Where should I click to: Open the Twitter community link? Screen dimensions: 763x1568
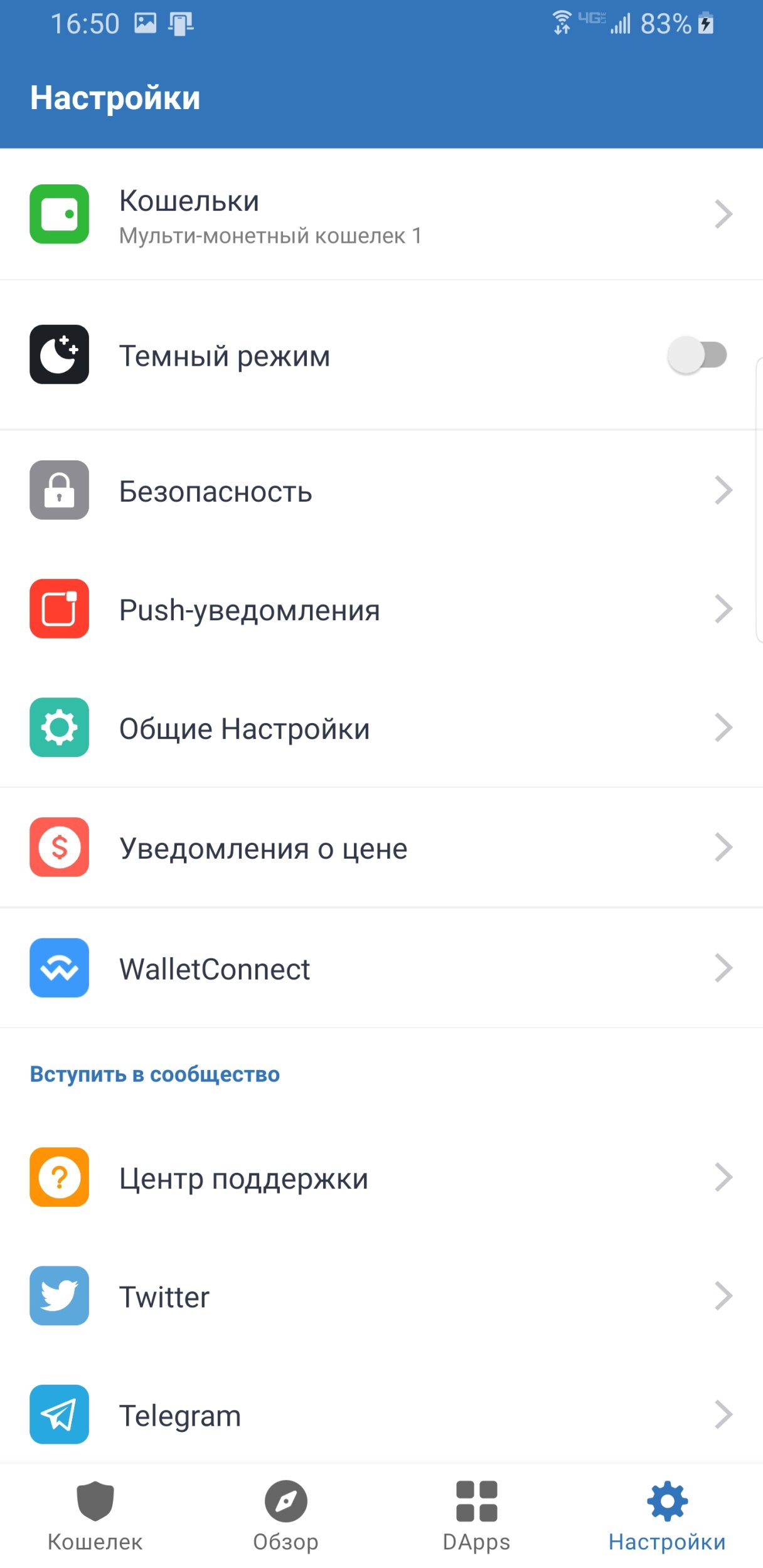(381, 1296)
